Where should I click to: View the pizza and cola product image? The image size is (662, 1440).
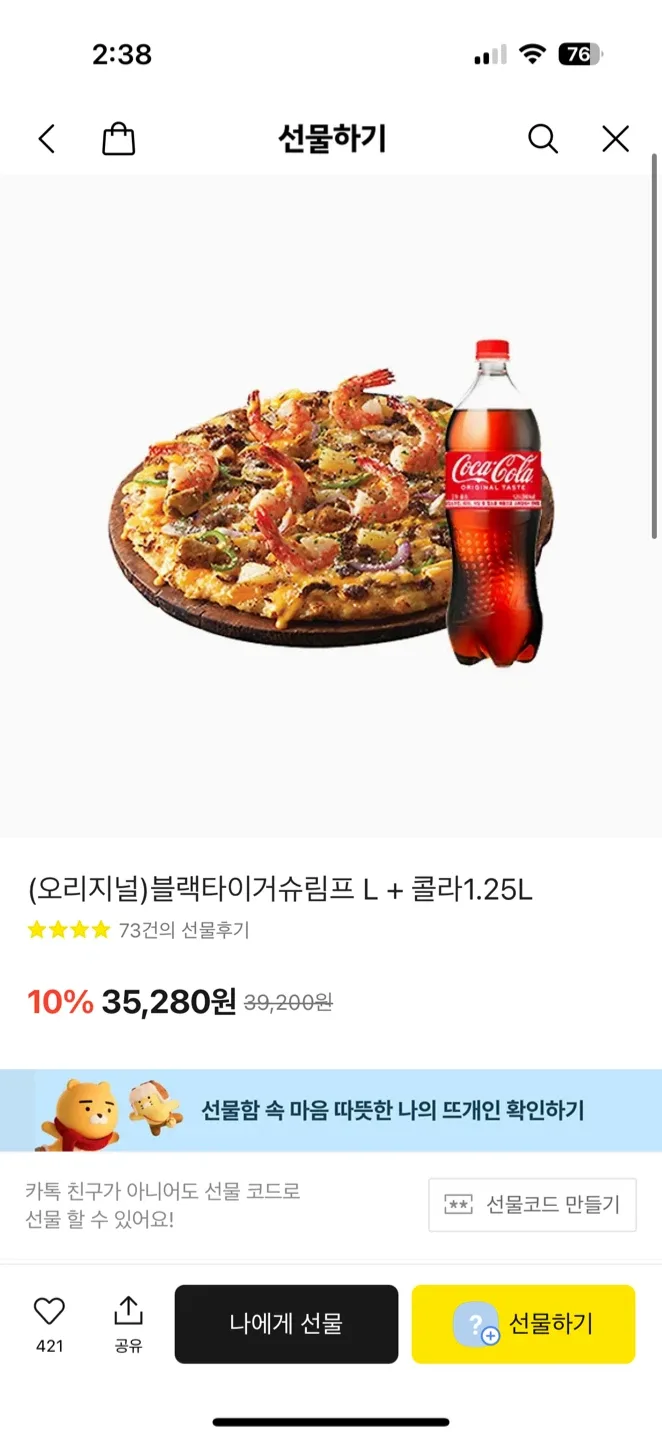pyautogui.click(x=330, y=505)
